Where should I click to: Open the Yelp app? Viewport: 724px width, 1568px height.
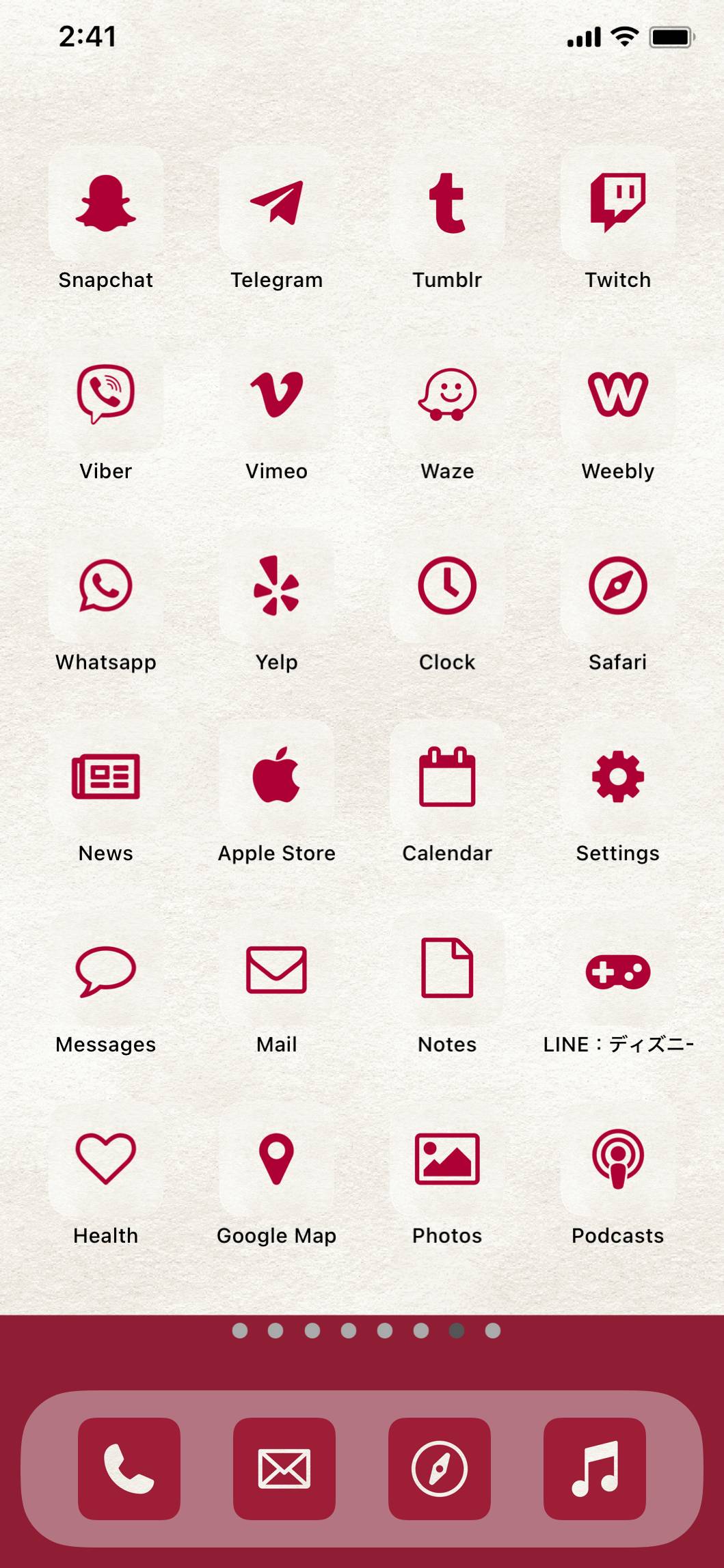(x=276, y=586)
